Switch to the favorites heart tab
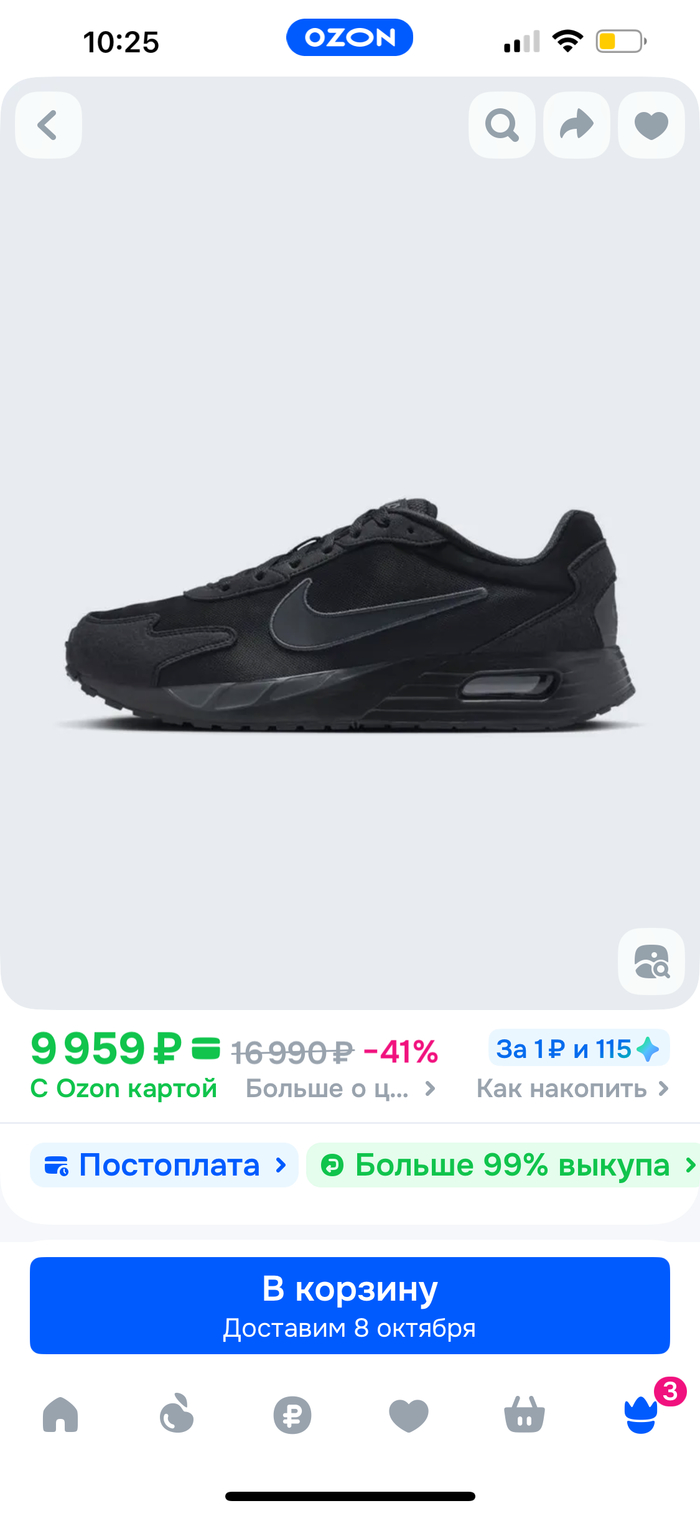 (x=408, y=1415)
